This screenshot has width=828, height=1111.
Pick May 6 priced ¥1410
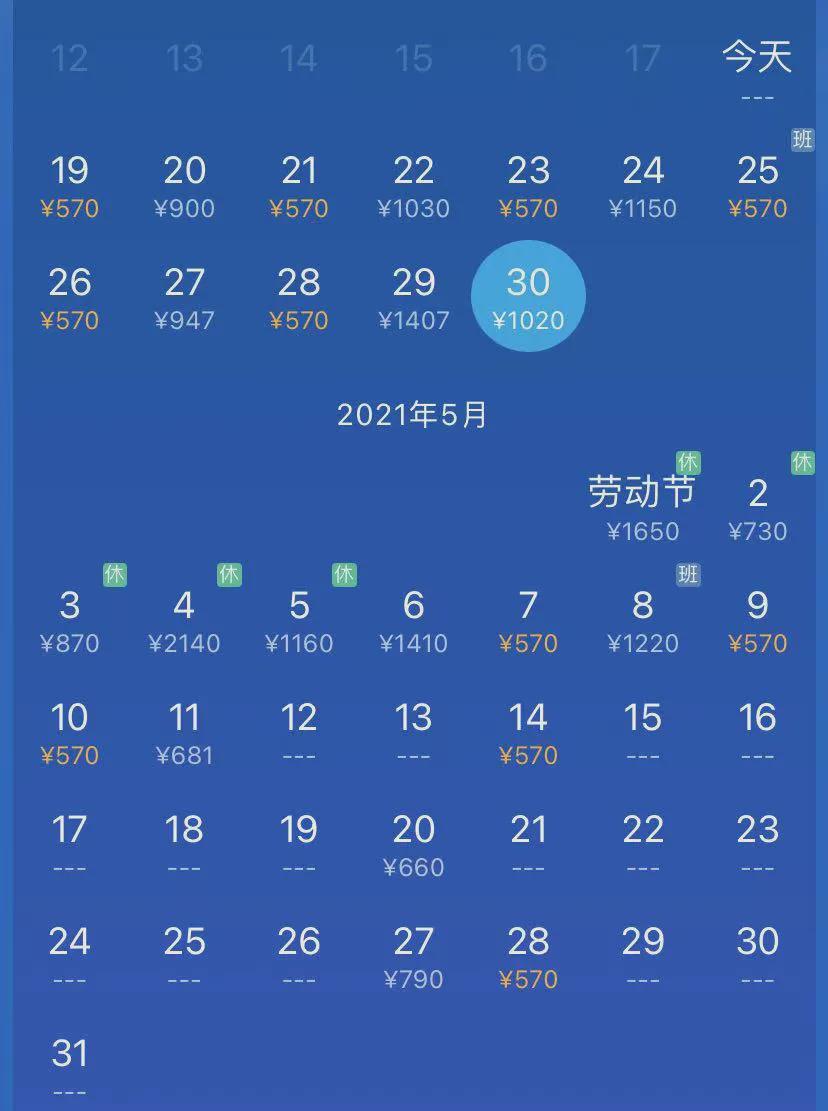tap(413, 618)
